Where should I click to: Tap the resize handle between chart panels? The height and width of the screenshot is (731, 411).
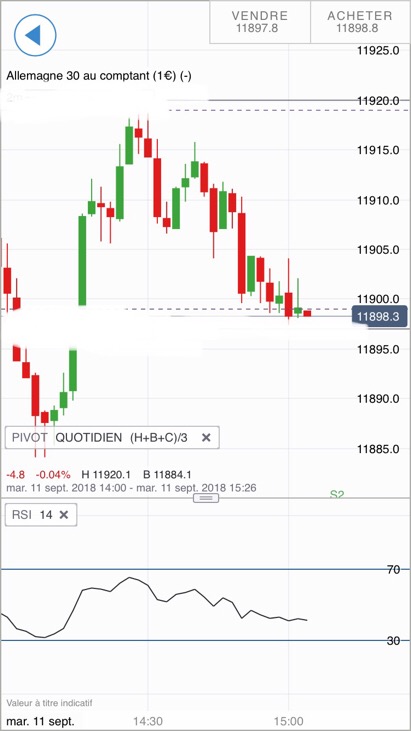[x=206, y=498]
